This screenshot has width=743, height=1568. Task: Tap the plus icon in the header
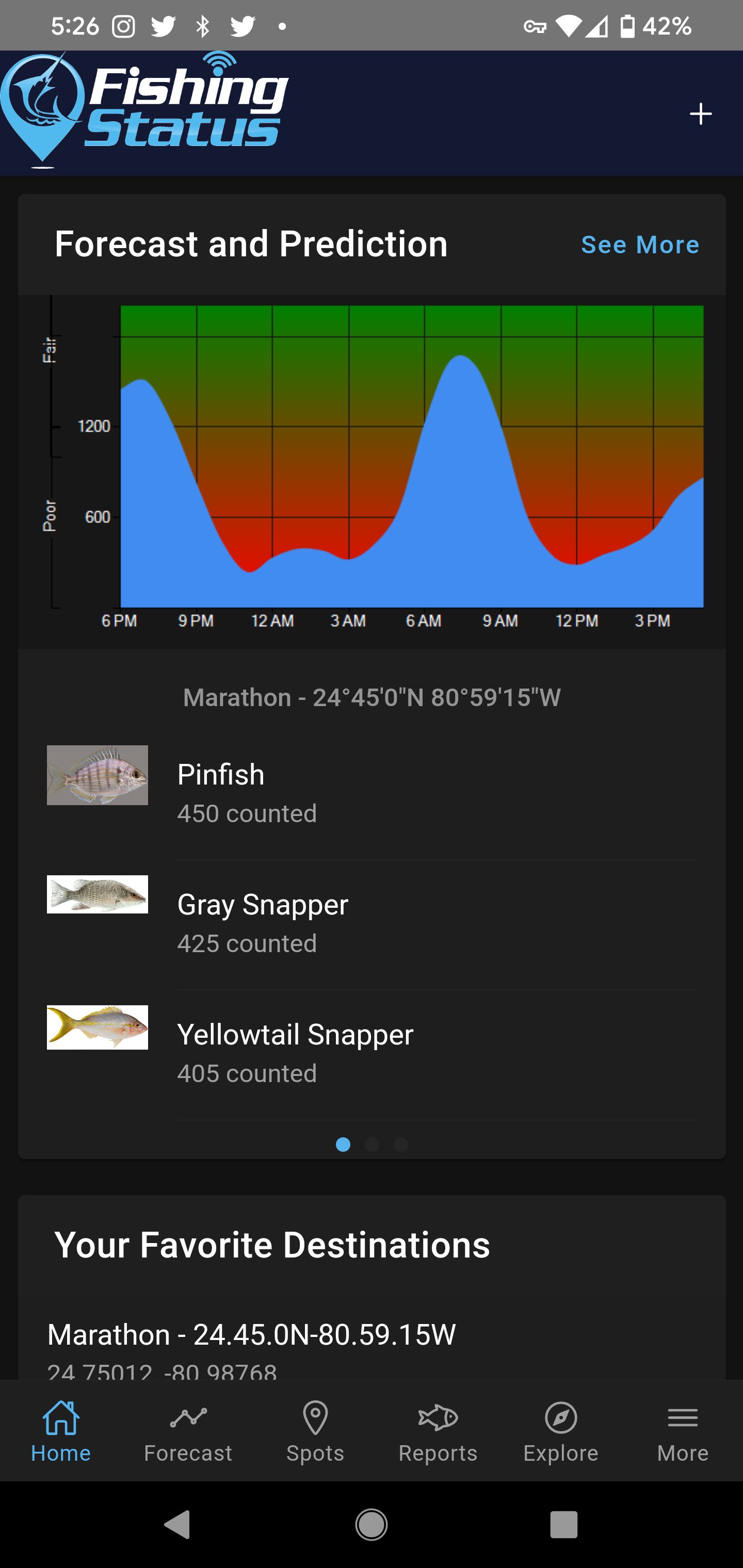(700, 113)
